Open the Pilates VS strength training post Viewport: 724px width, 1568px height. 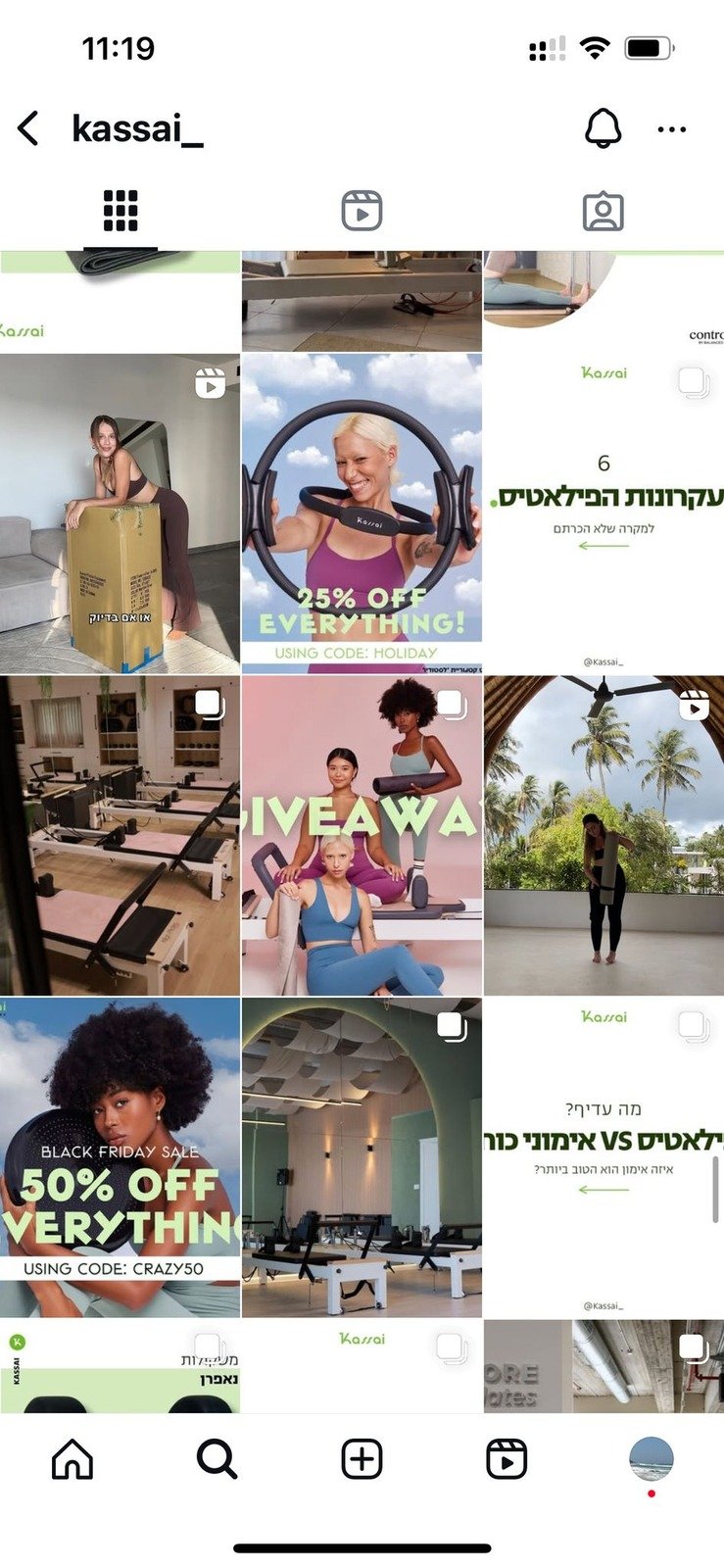603,1156
